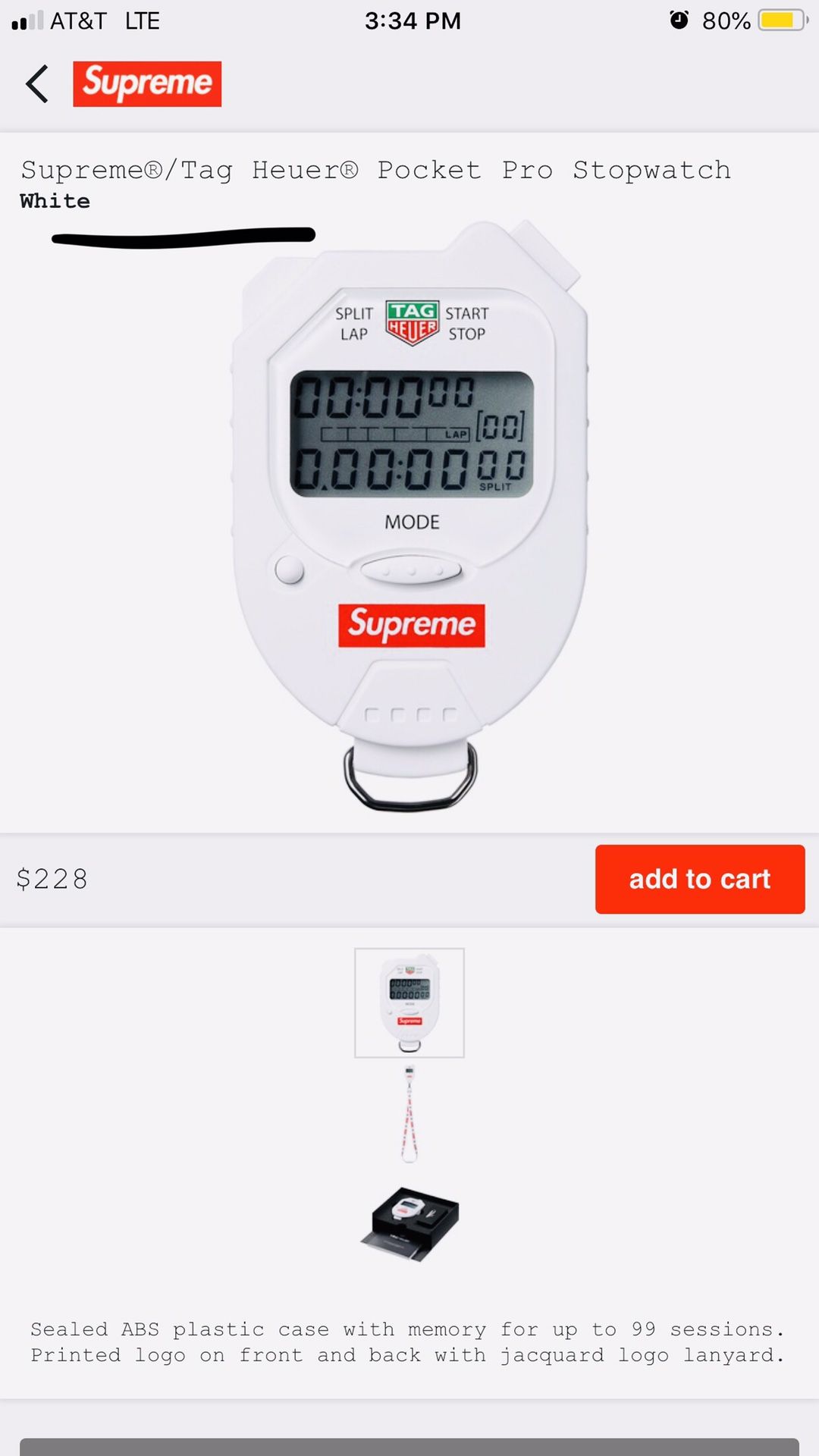View the lanyard photo thumbnail

click(x=409, y=1114)
